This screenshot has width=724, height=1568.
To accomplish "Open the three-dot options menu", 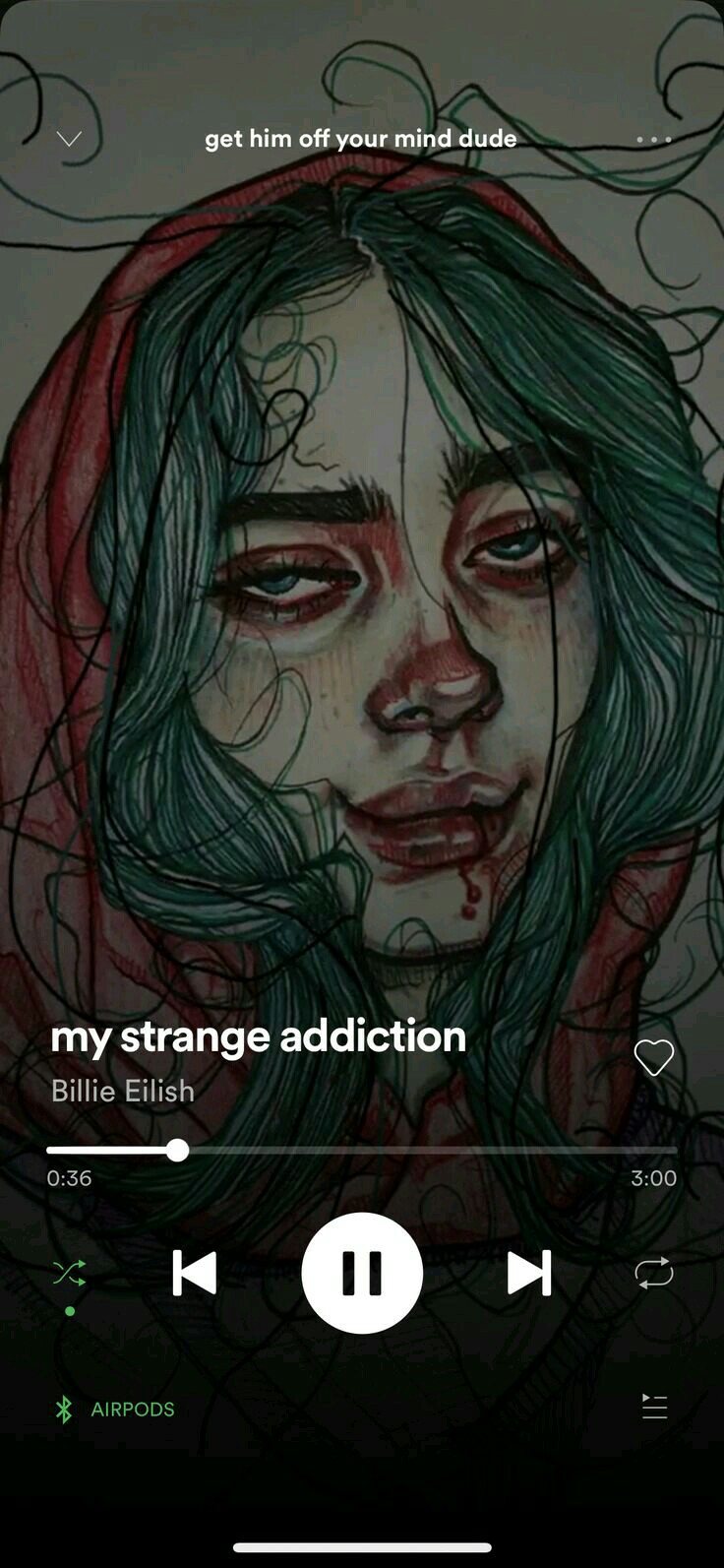I will [x=653, y=139].
